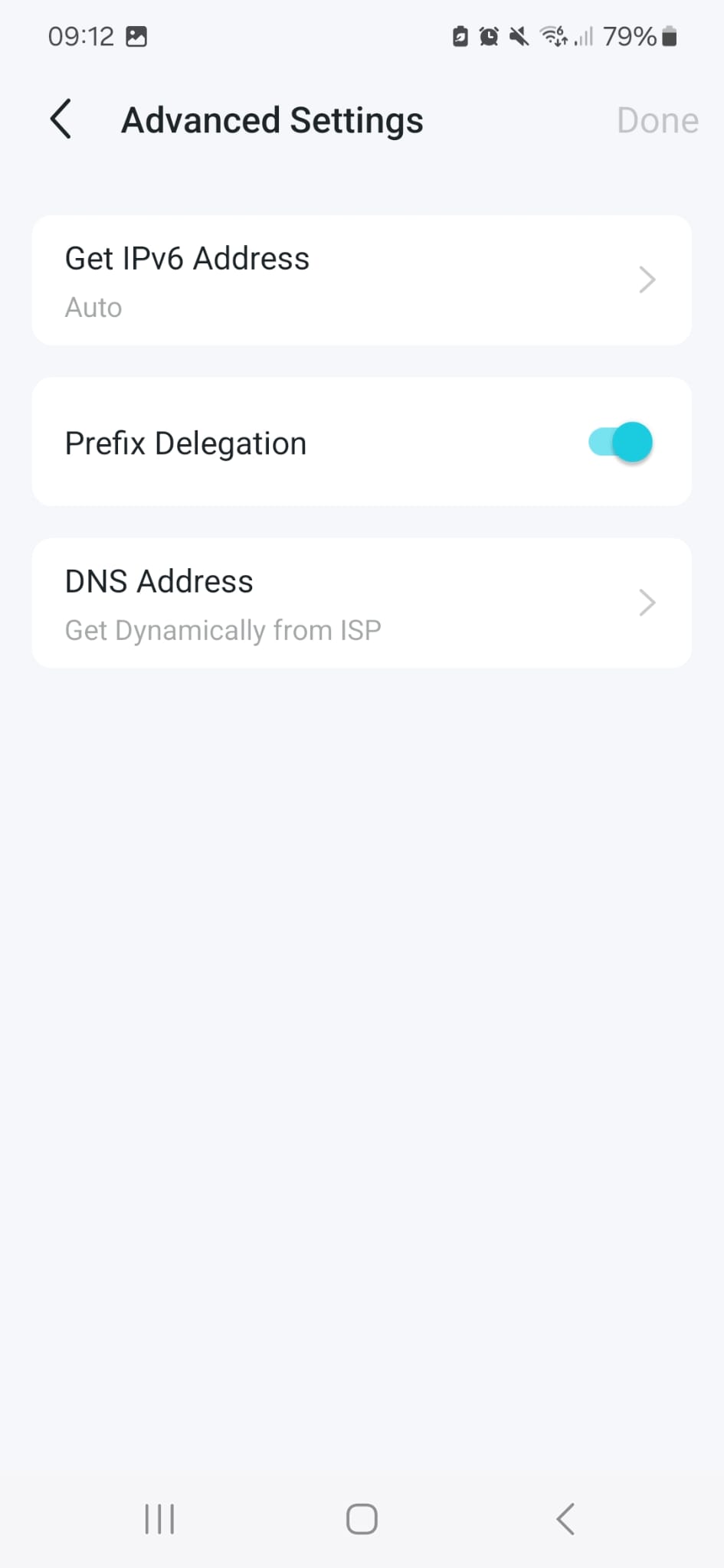The height and width of the screenshot is (1568, 724).
Task: Open the recent apps overview
Action: 159,1519
